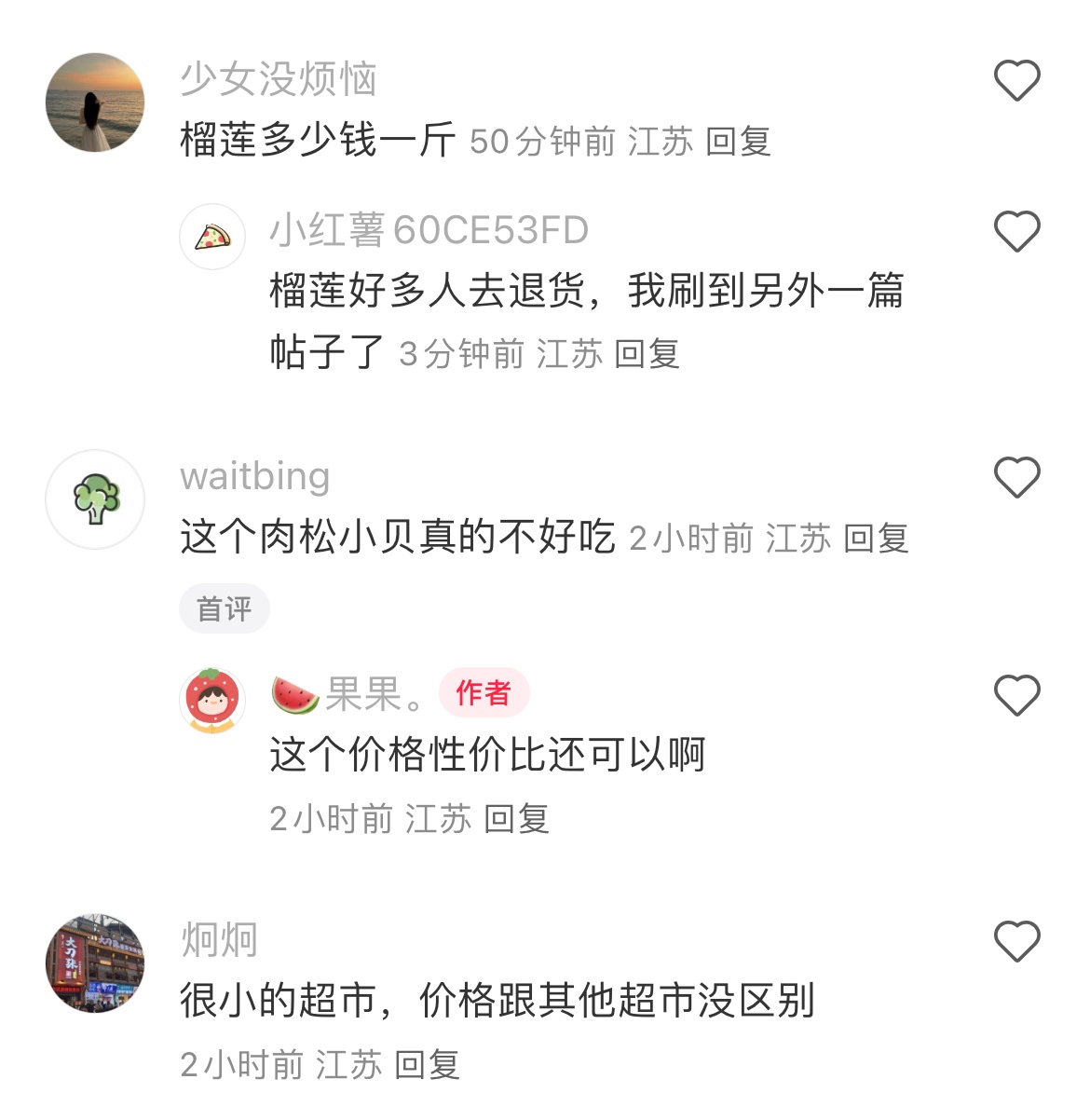View waitbing's profile via broccoli avatar
Screen dimensions: 1090x1120
[95, 499]
